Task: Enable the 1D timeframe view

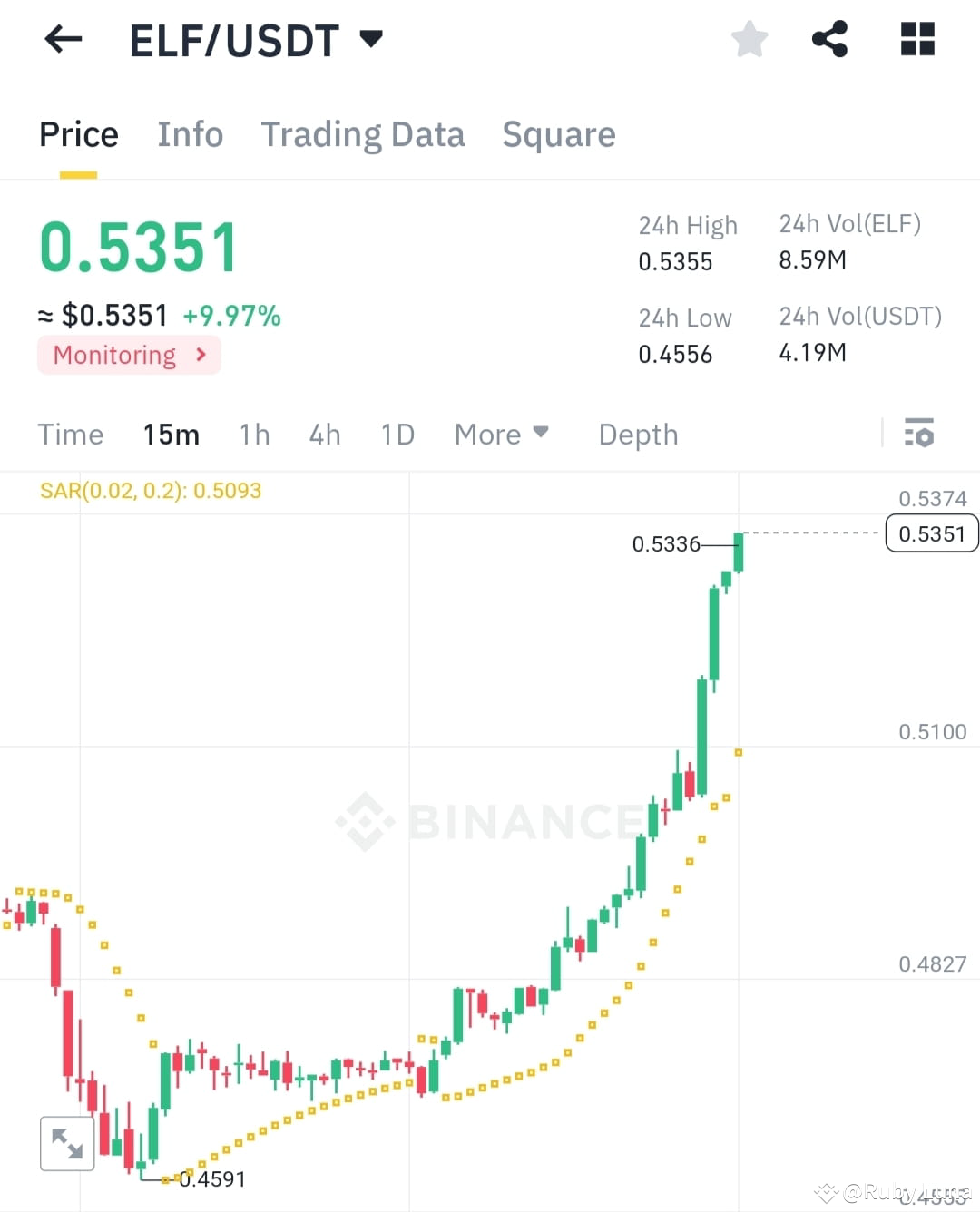Action: point(397,434)
